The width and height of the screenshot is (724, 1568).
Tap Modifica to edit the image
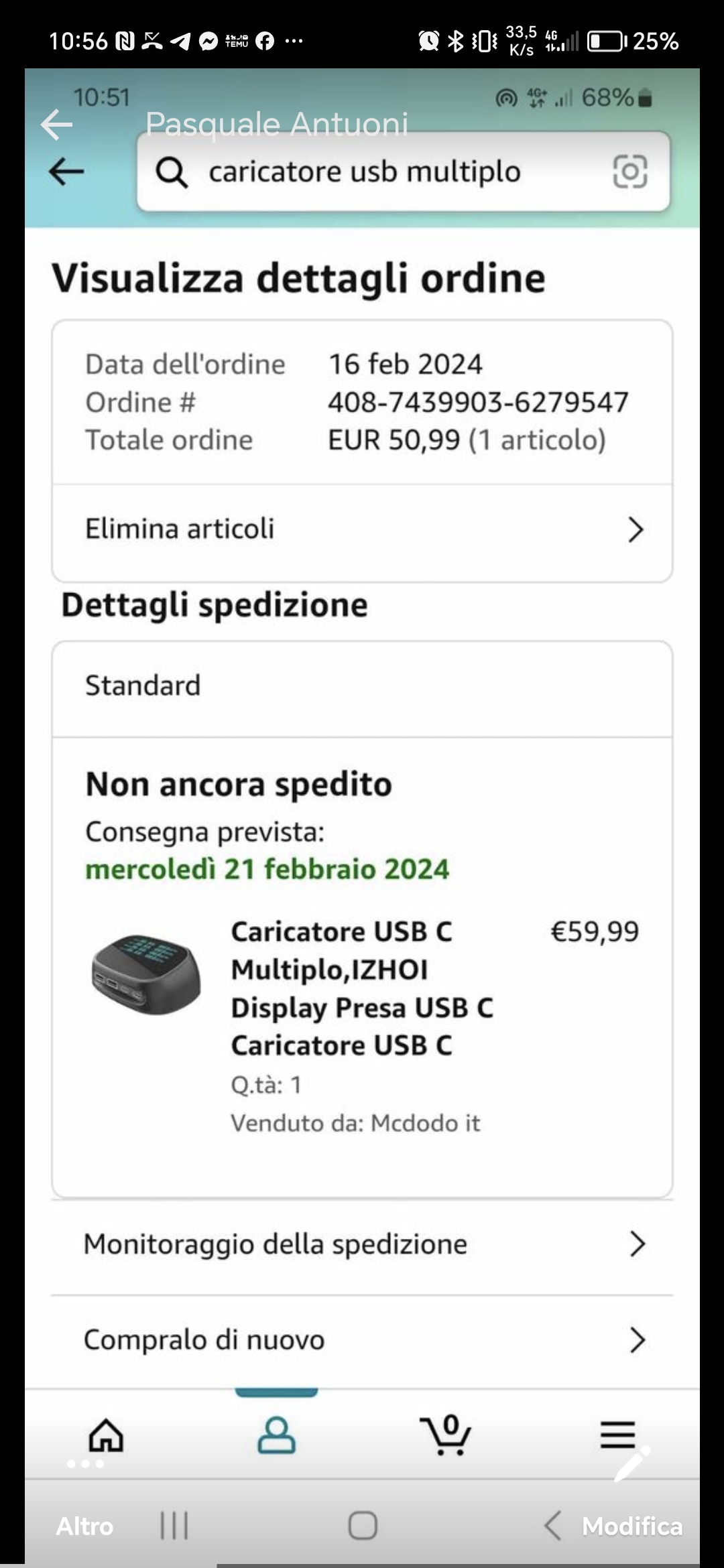pyautogui.click(x=631, y=1526)
